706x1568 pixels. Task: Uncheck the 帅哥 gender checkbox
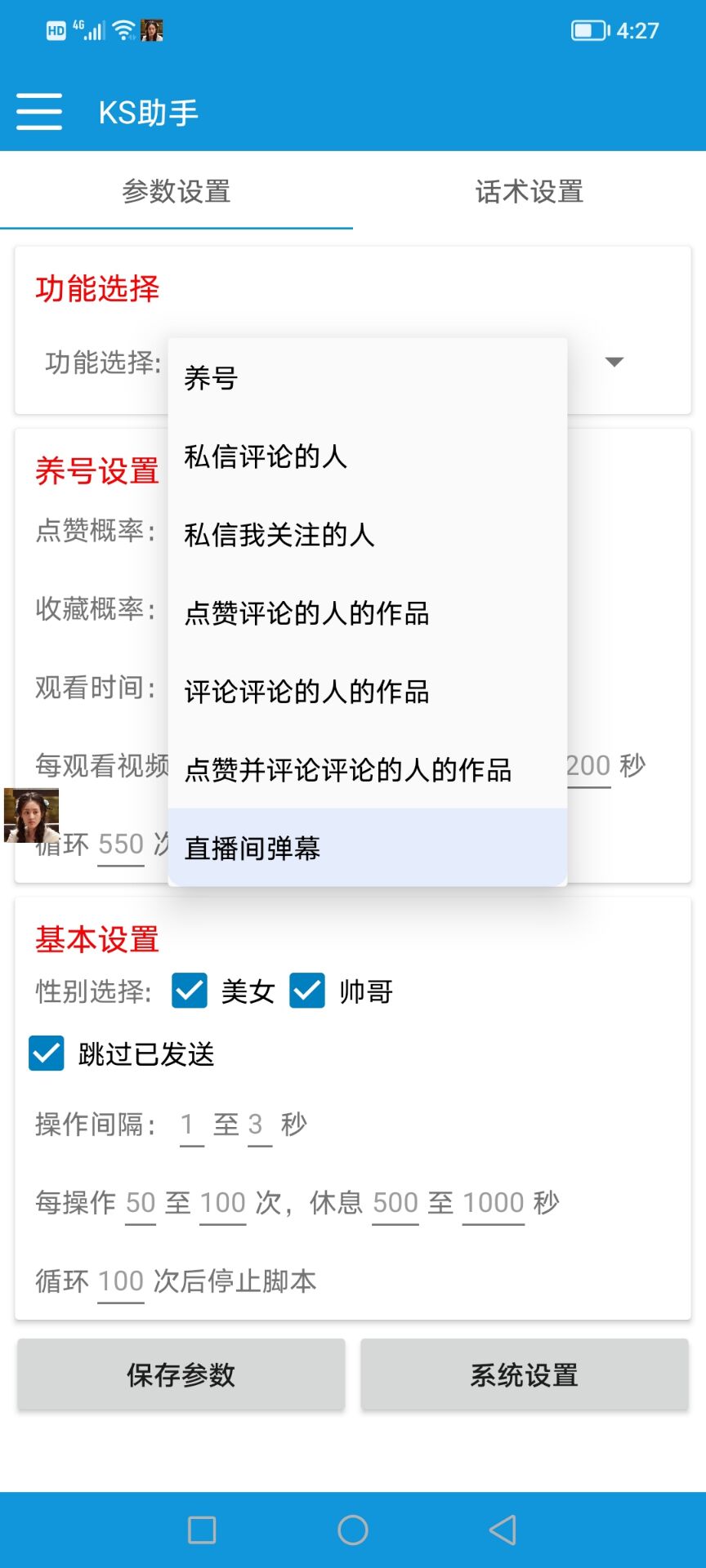(x=308, y=991)
